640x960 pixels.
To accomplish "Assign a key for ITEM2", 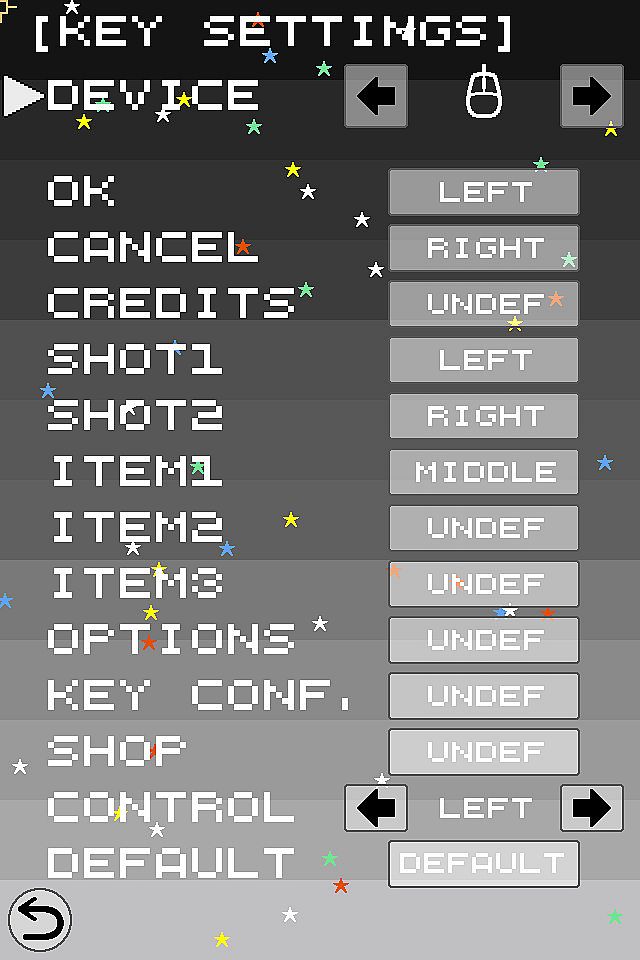I will coord(484,528).
